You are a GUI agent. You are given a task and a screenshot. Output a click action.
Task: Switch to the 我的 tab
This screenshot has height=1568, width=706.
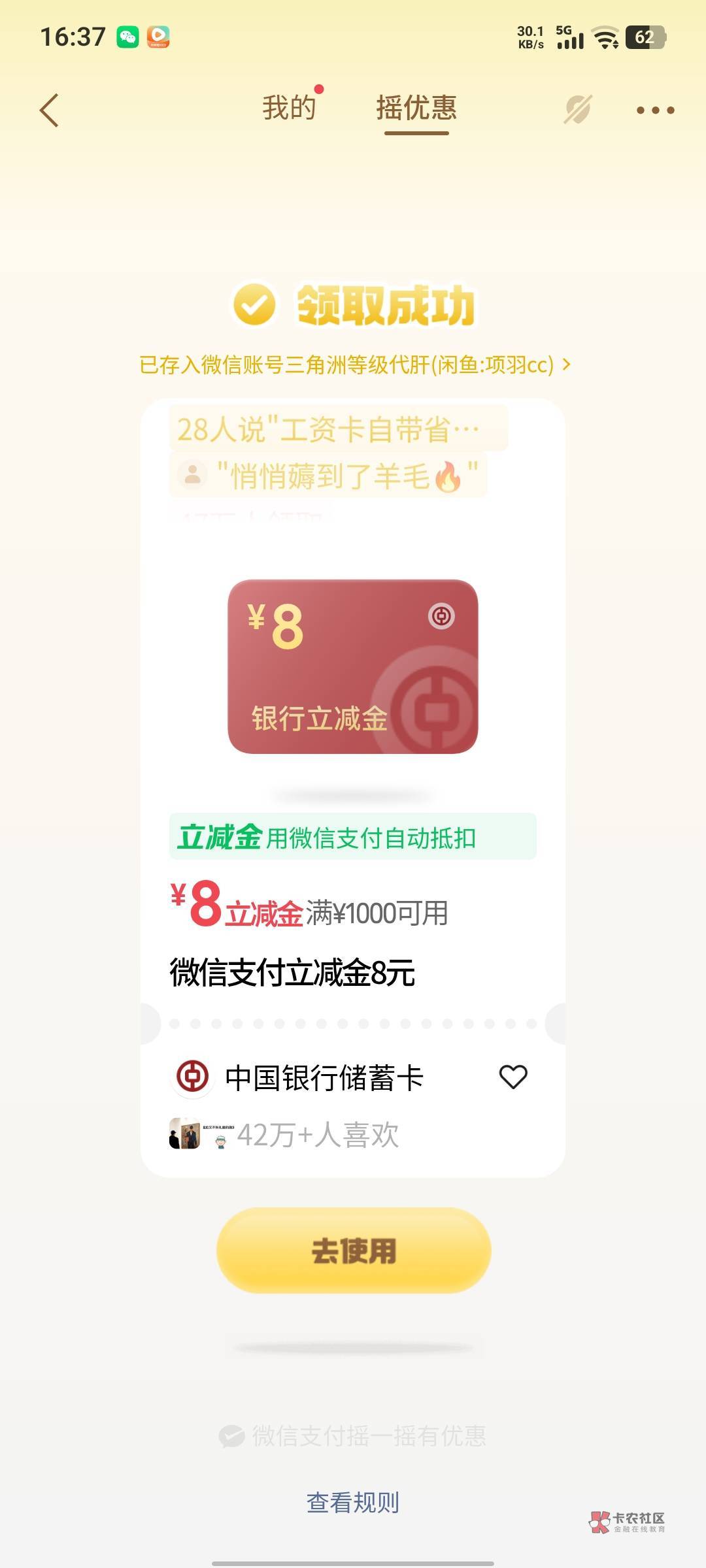click(289, 108)
